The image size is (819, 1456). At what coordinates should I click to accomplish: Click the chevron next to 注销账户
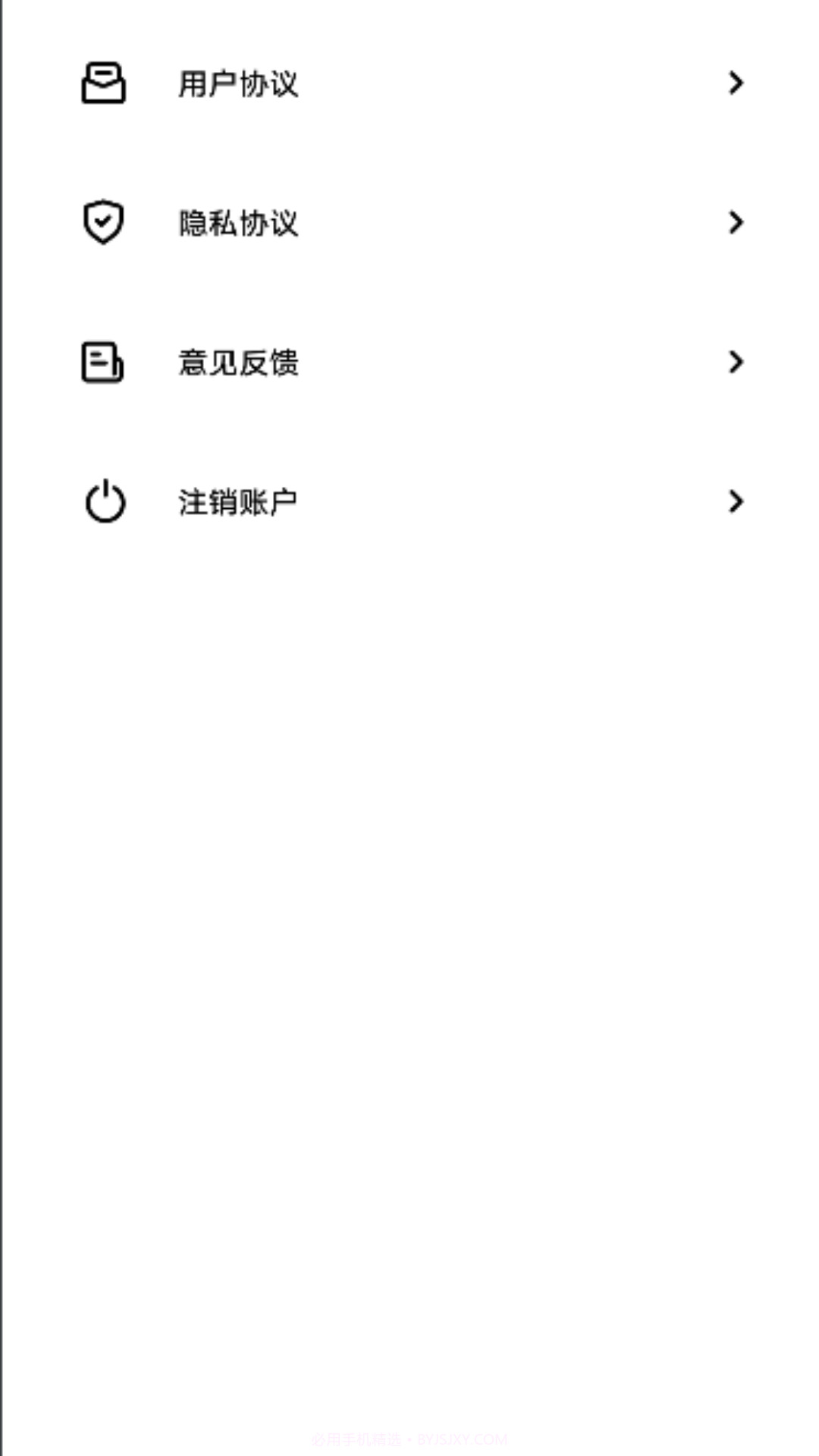(x=735, y=501)
